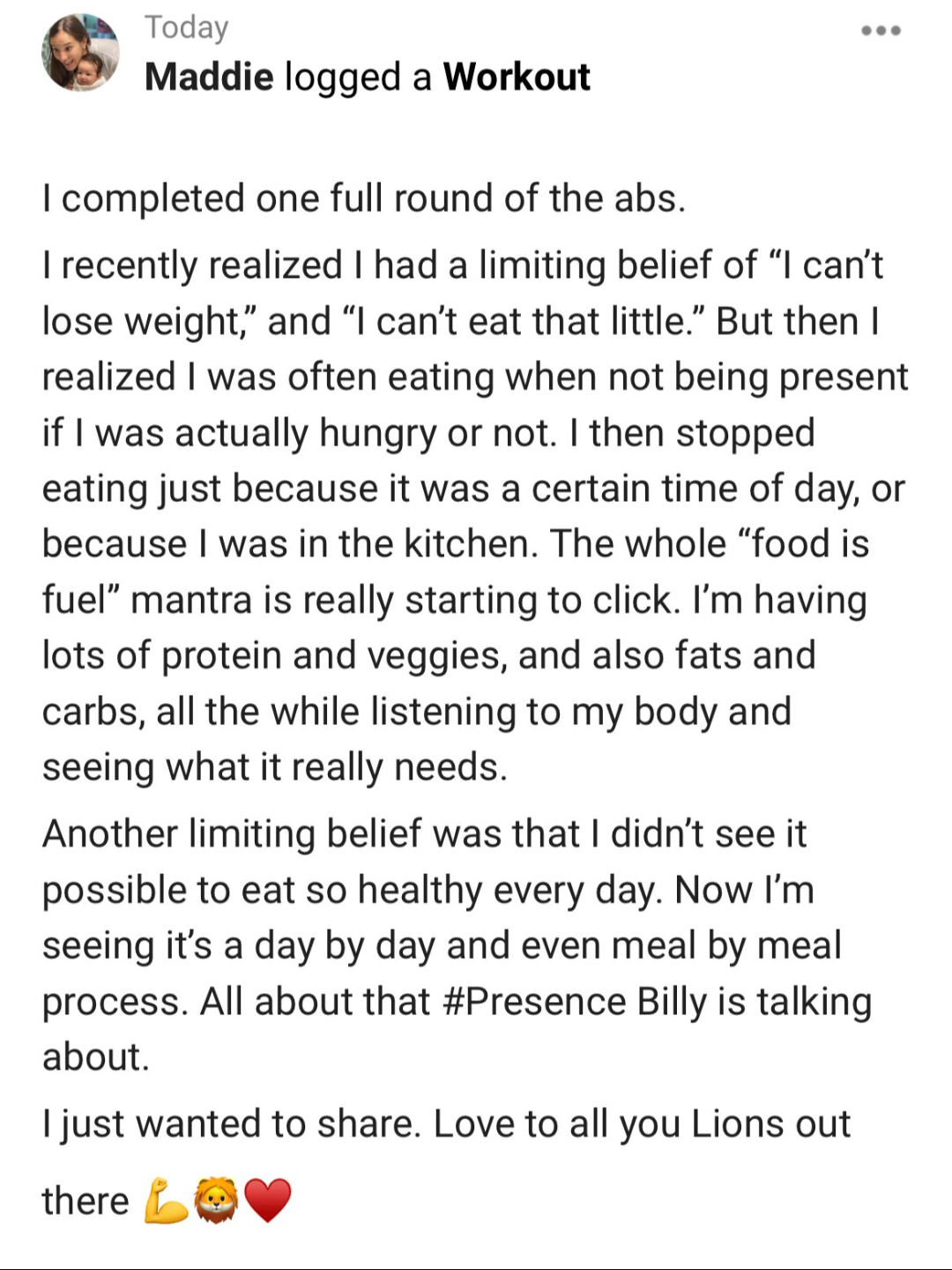Open Maddie's profile picture
This screenshot has height=1270, width=952.
[80, 53]
